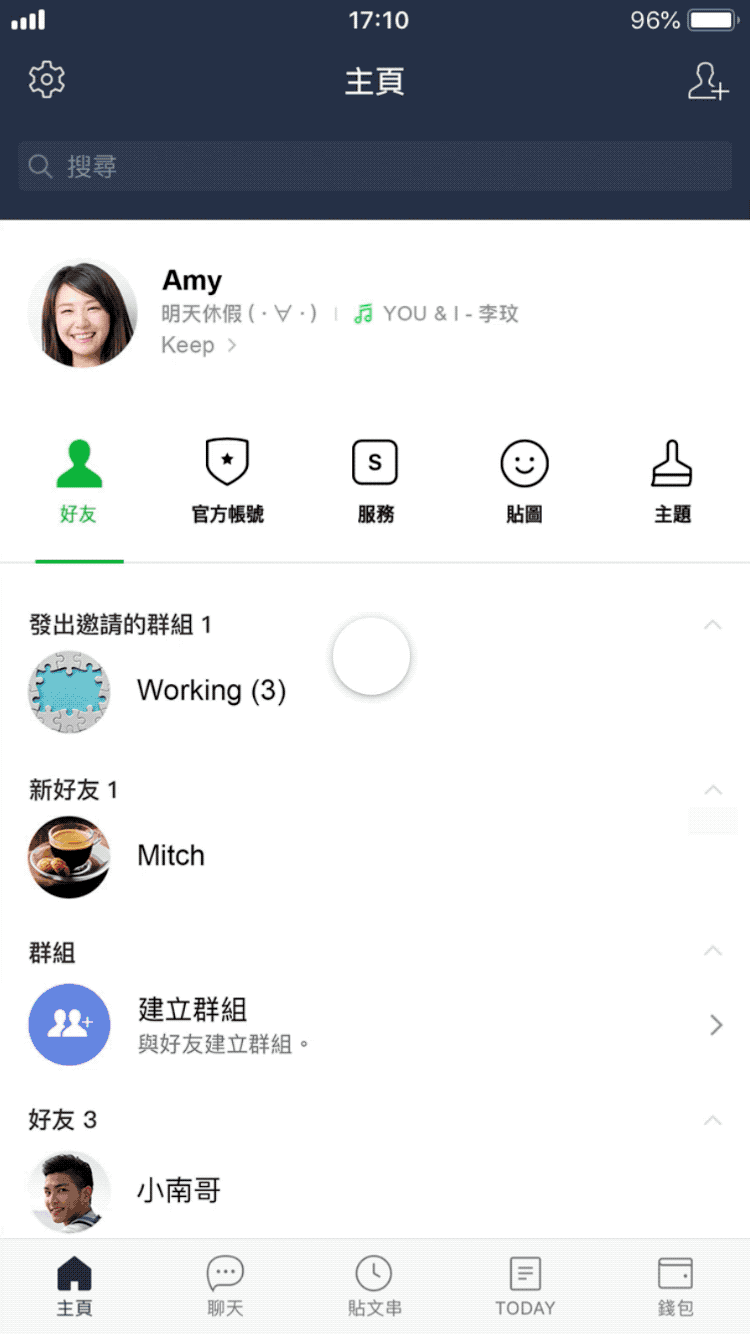This screenshot has width=750, height=1334.
Task: Go to the 聊天 tab
Action: (x=225, y=1286)
